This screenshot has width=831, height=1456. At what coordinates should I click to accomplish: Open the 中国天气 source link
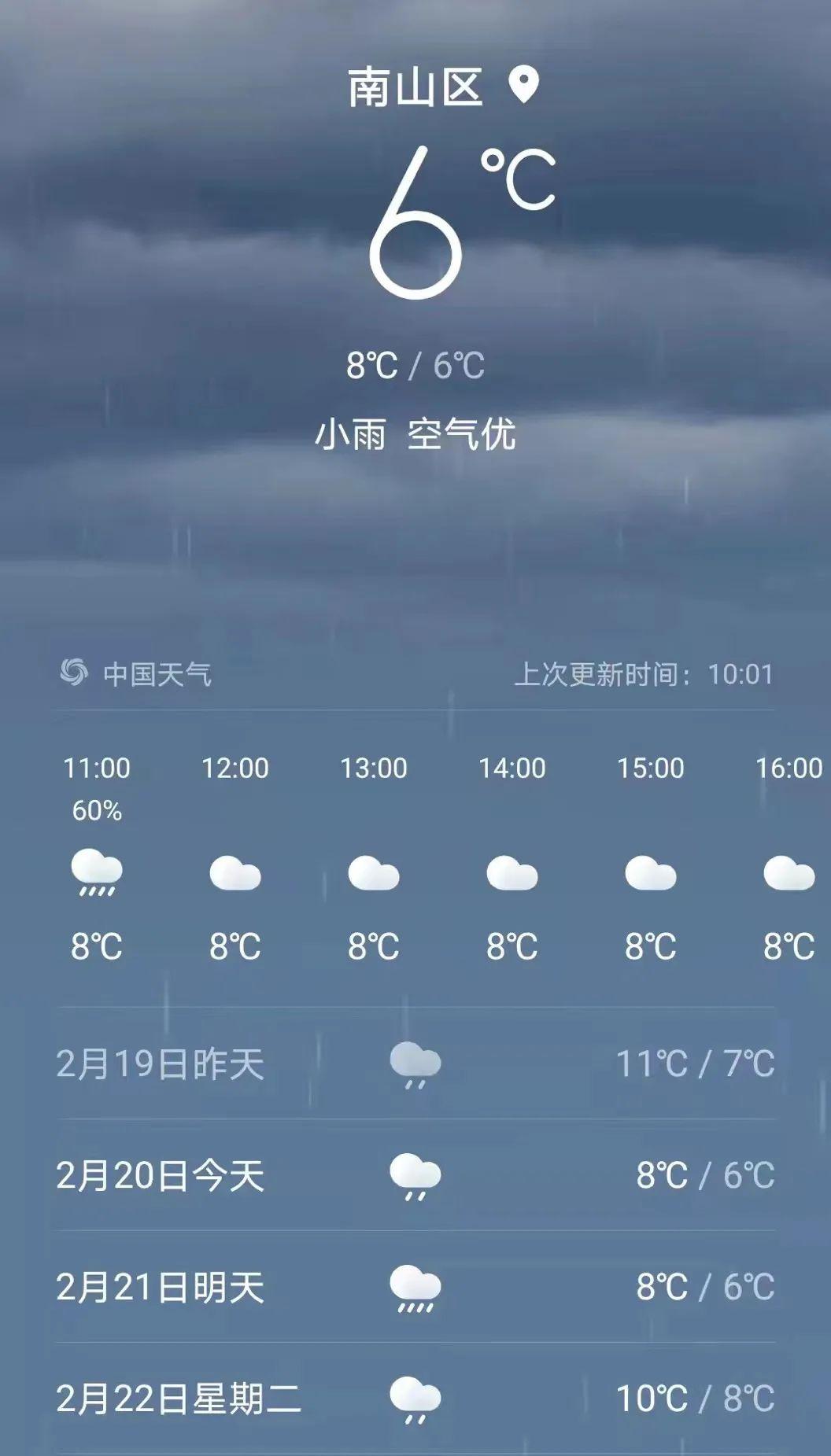137,673
